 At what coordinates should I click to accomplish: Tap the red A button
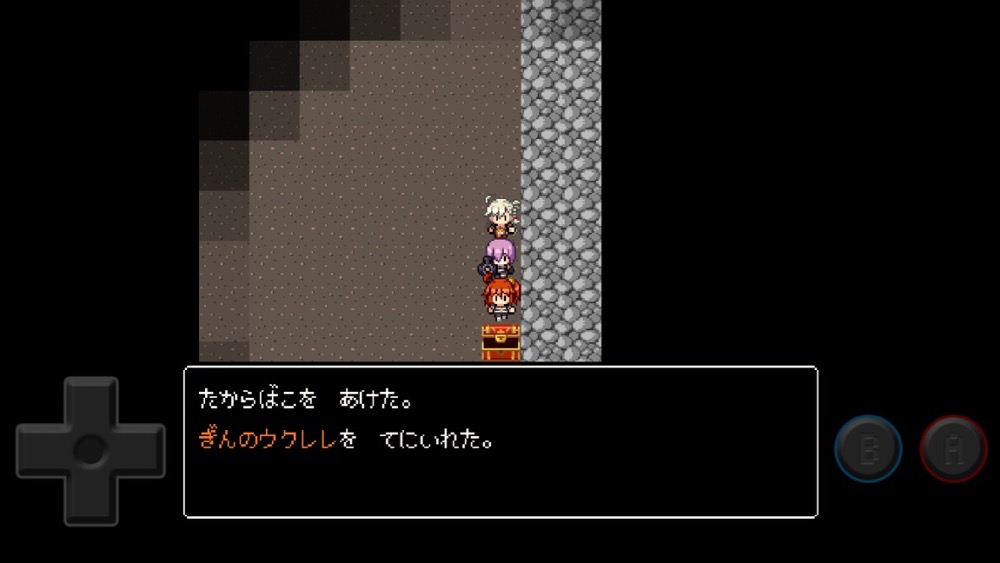pos(953,450)
